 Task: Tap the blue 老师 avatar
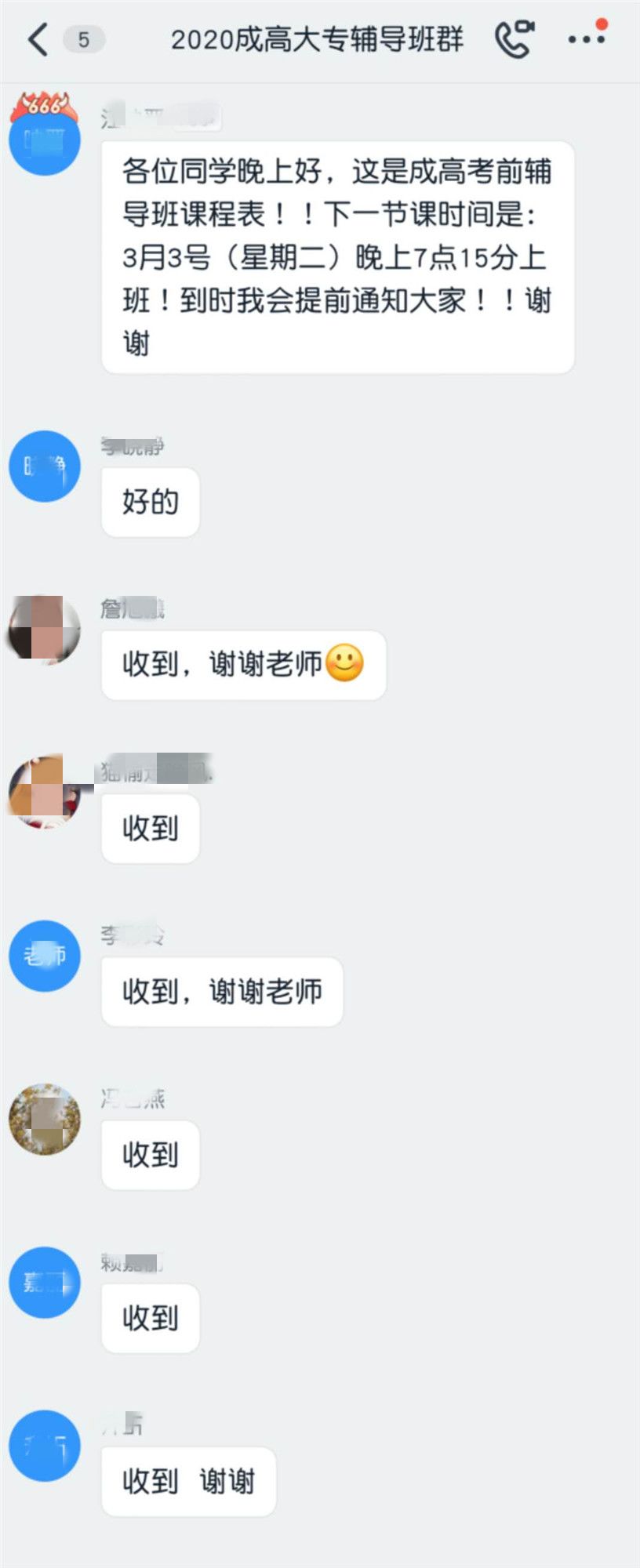44,956
